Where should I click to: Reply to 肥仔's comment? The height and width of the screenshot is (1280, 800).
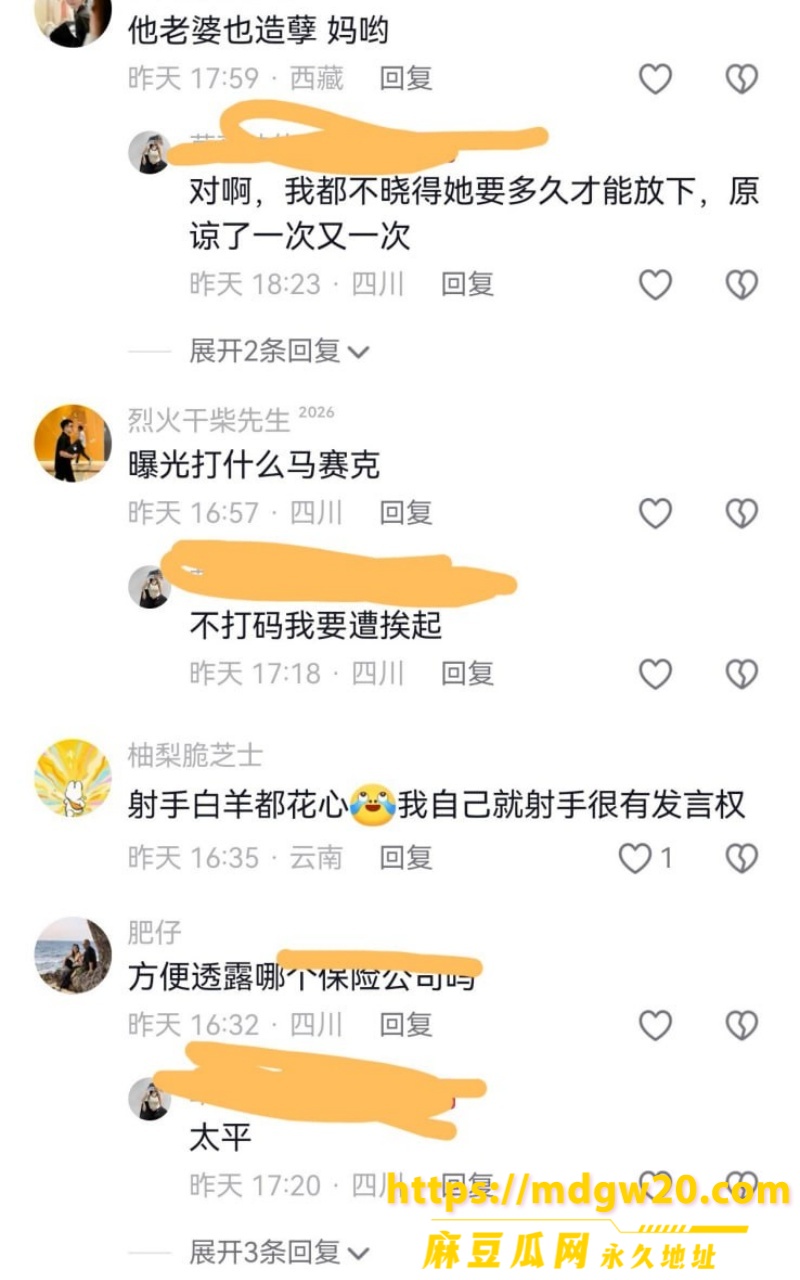coord(405,1025)
